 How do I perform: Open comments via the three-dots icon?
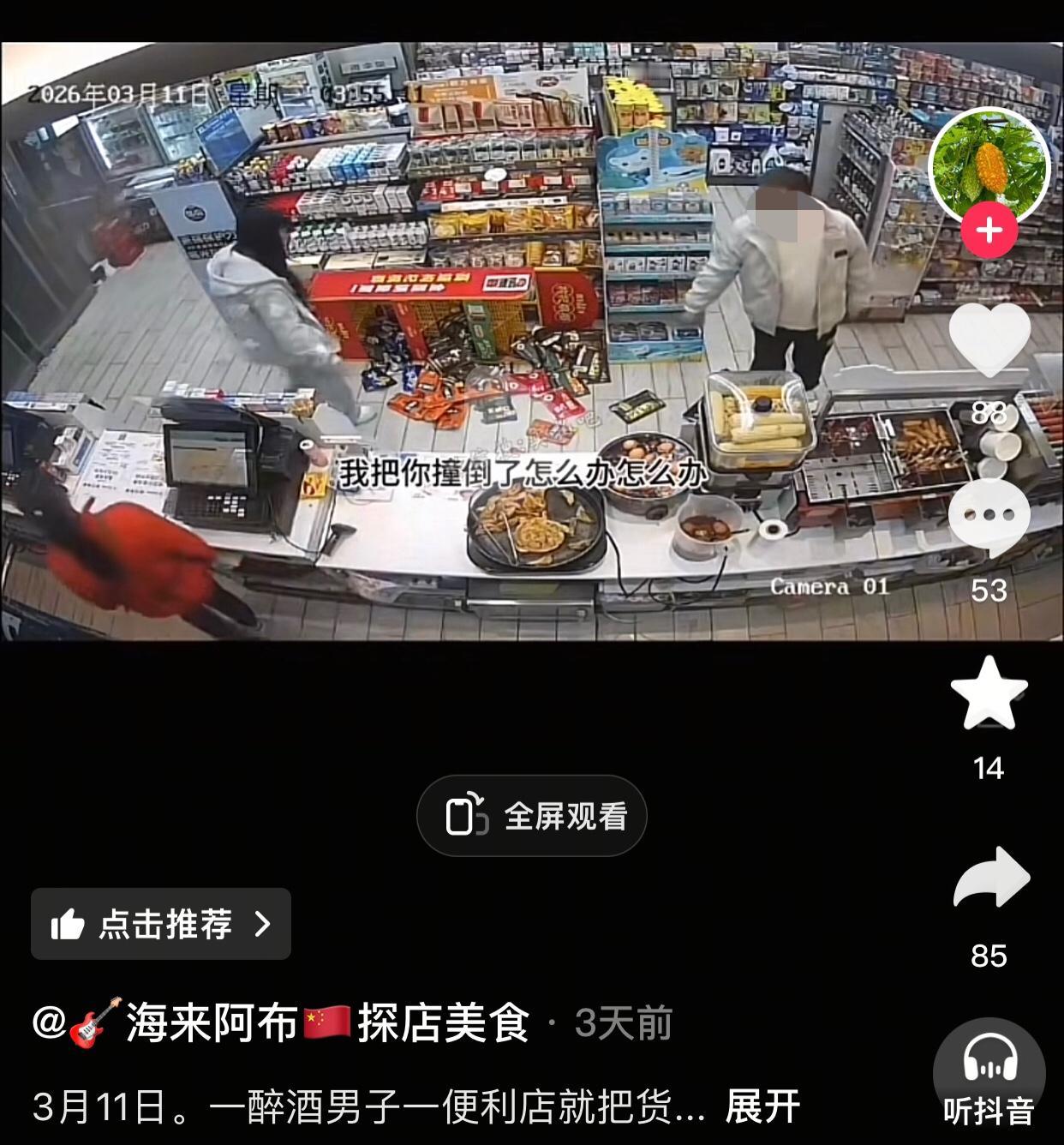click(x=990, y=514)
